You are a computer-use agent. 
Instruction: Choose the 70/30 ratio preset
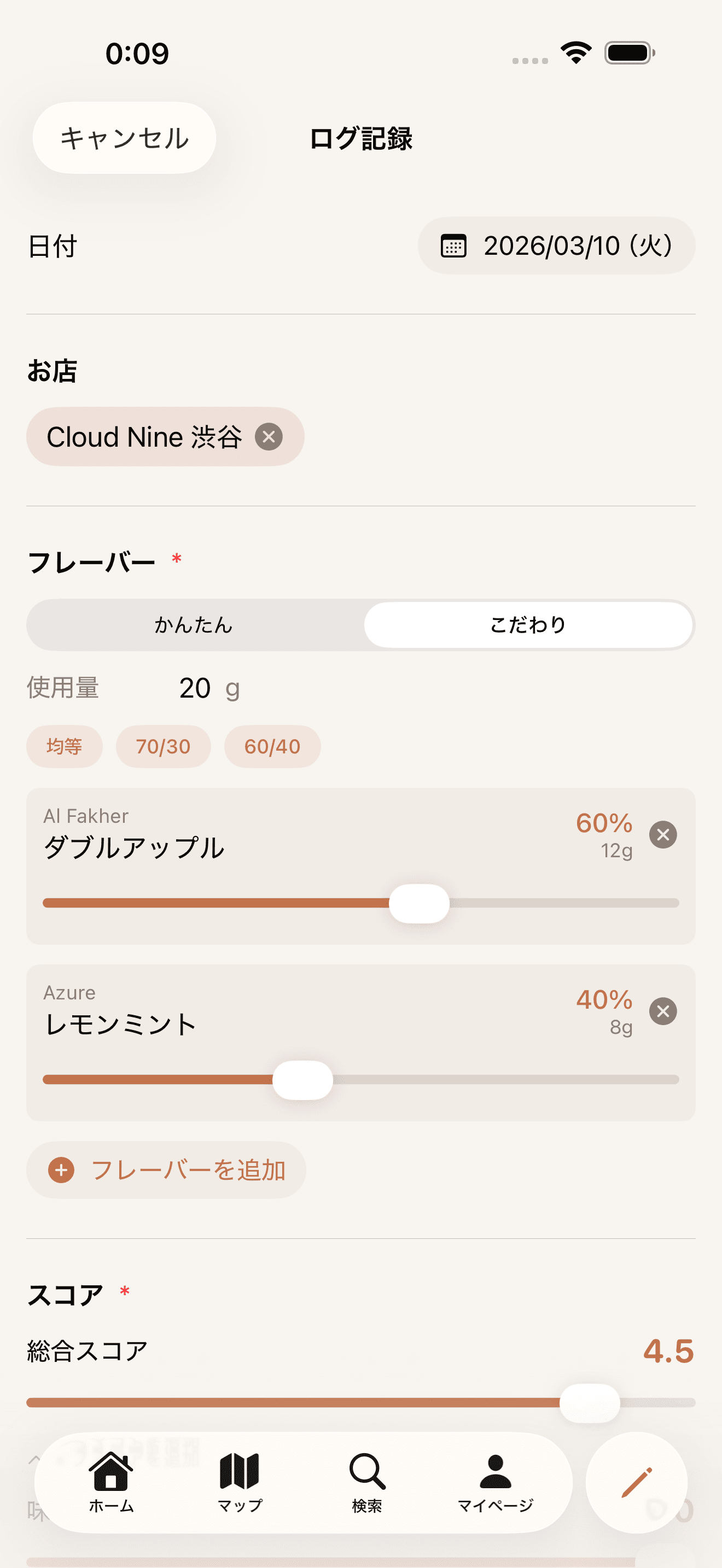pos(162,746)
